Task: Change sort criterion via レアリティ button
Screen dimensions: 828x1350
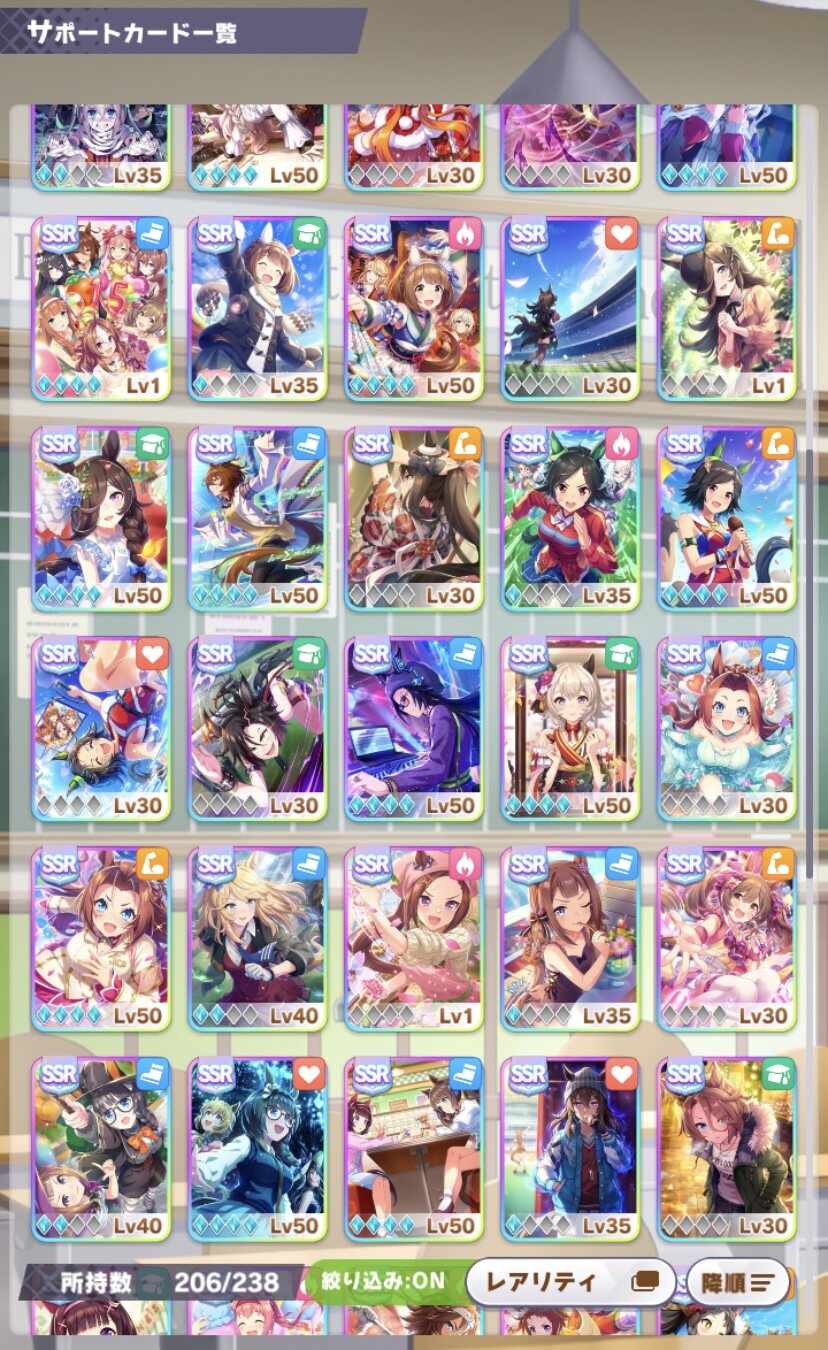Action: pos(568,1283)
